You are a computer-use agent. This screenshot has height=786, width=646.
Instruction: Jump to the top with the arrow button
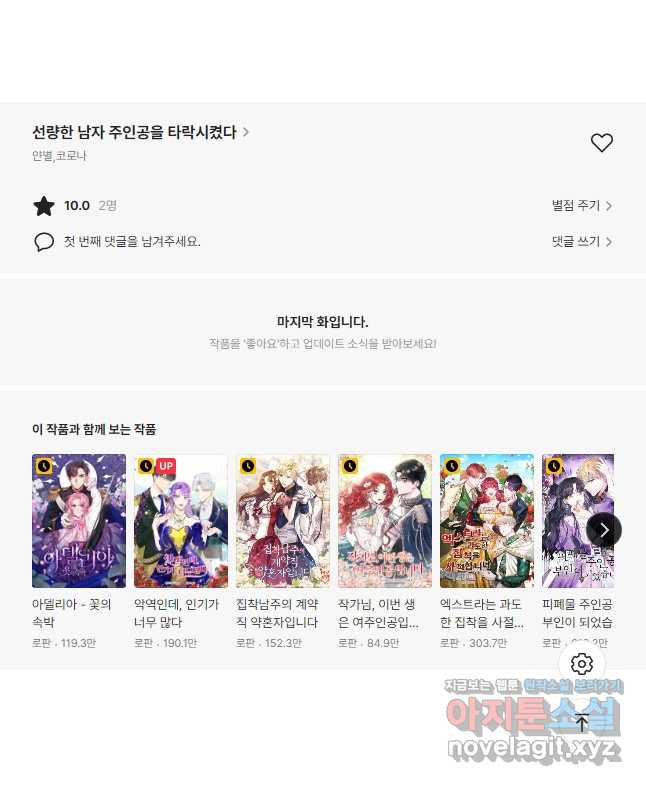click(582, 722)
